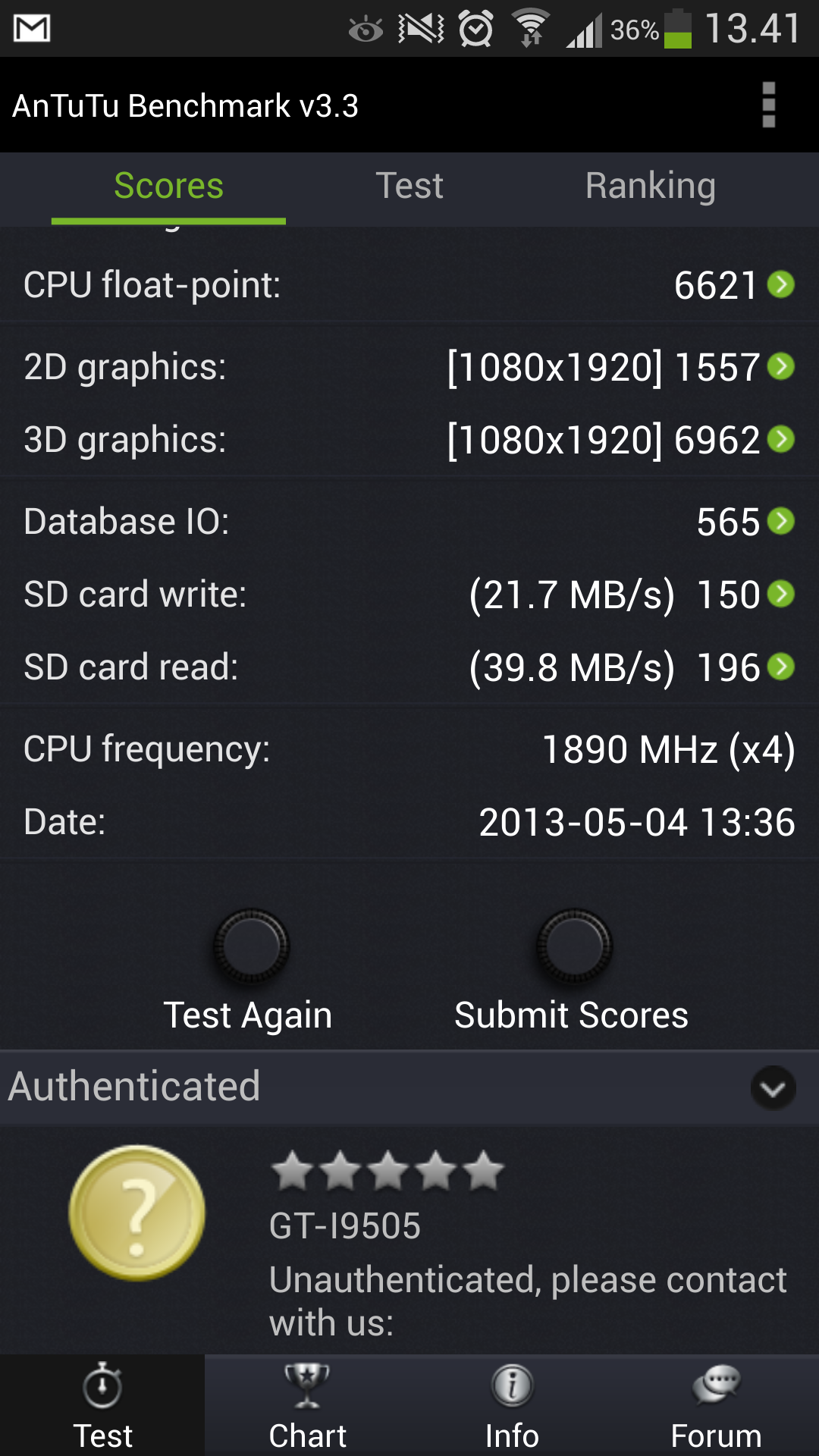Submit Scores to AnTuTu
The image size is (819, 1456).
pos(572,971)
